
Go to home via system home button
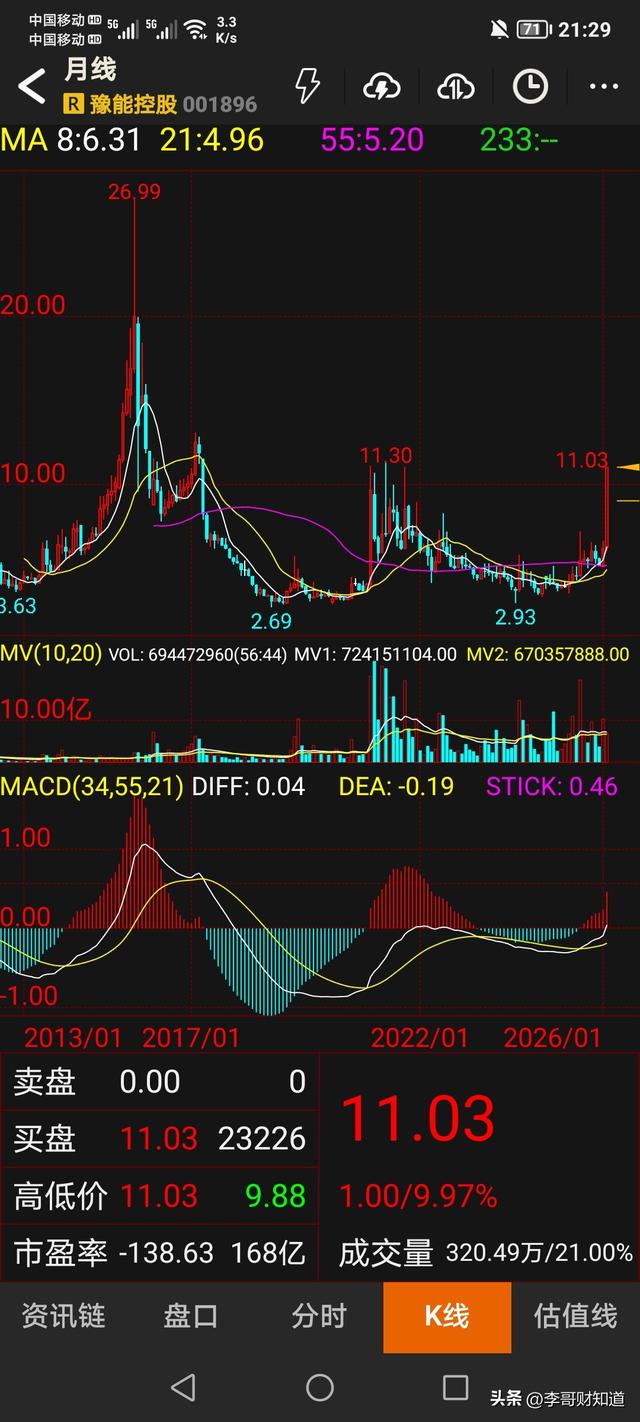point(320,1387)
